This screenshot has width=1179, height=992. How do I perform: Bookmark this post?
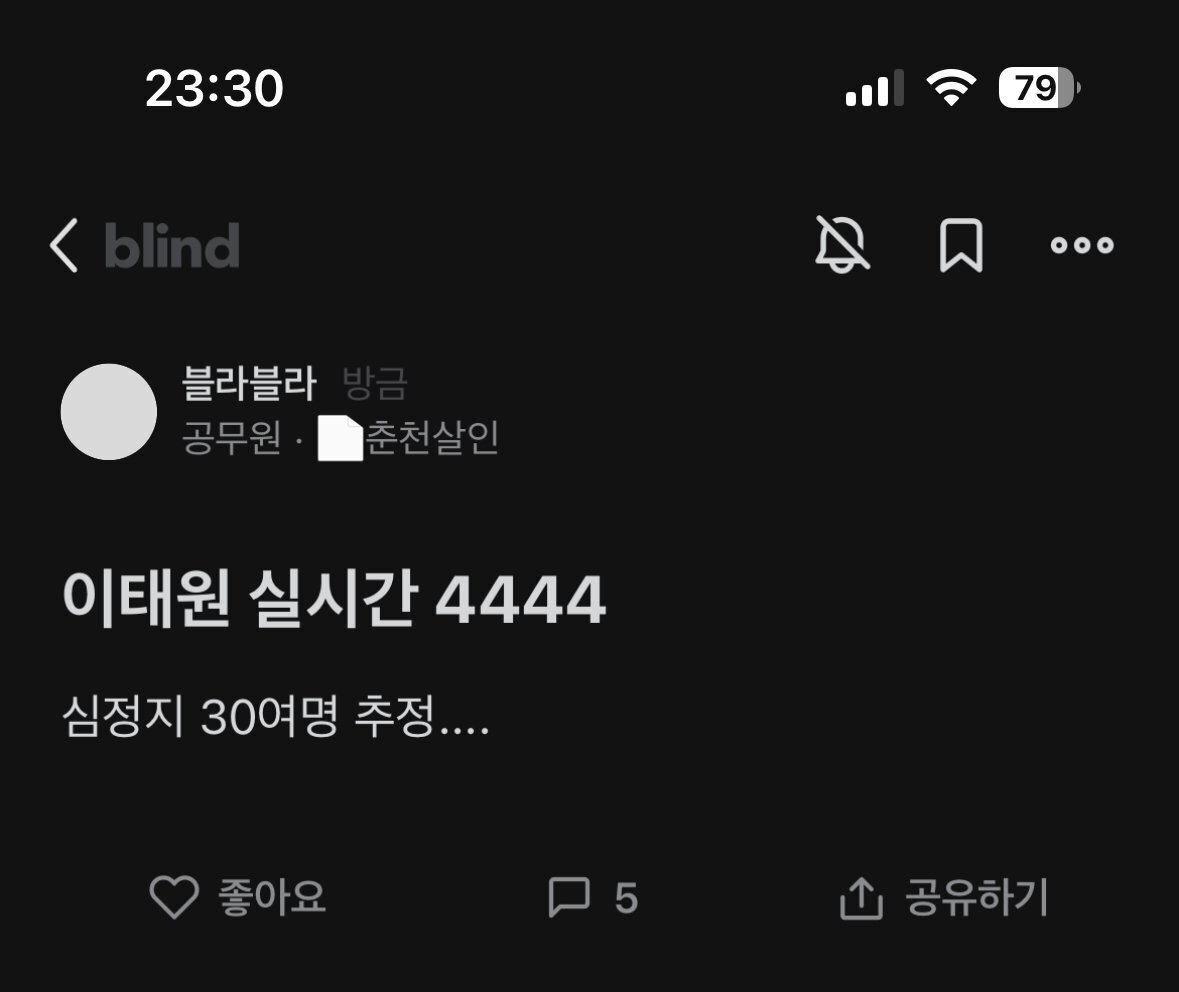click(961, 246)
